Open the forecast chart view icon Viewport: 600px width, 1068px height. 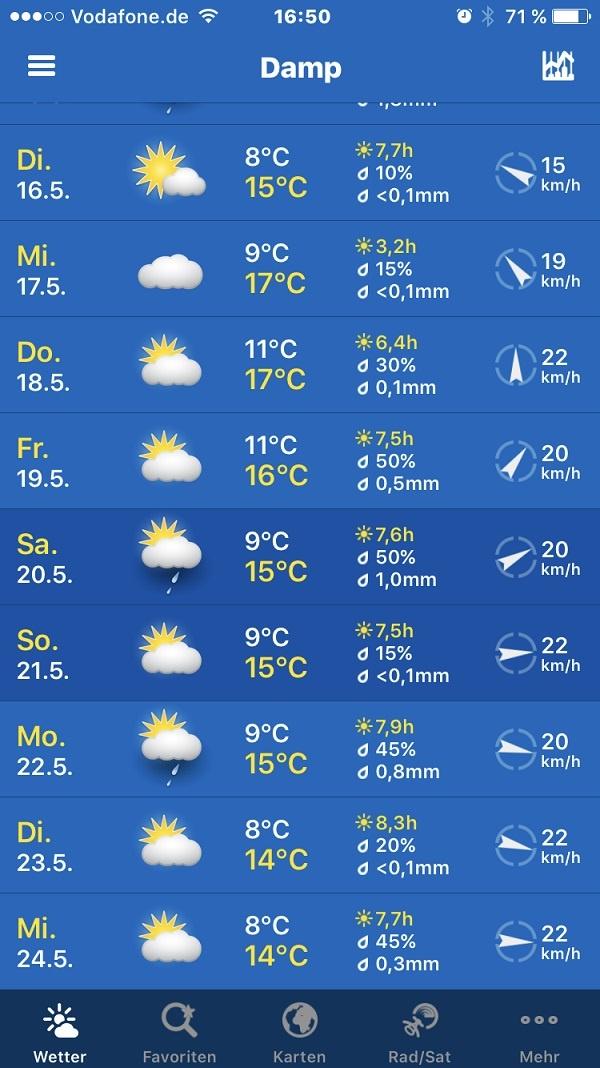click(x=558, y=66)
